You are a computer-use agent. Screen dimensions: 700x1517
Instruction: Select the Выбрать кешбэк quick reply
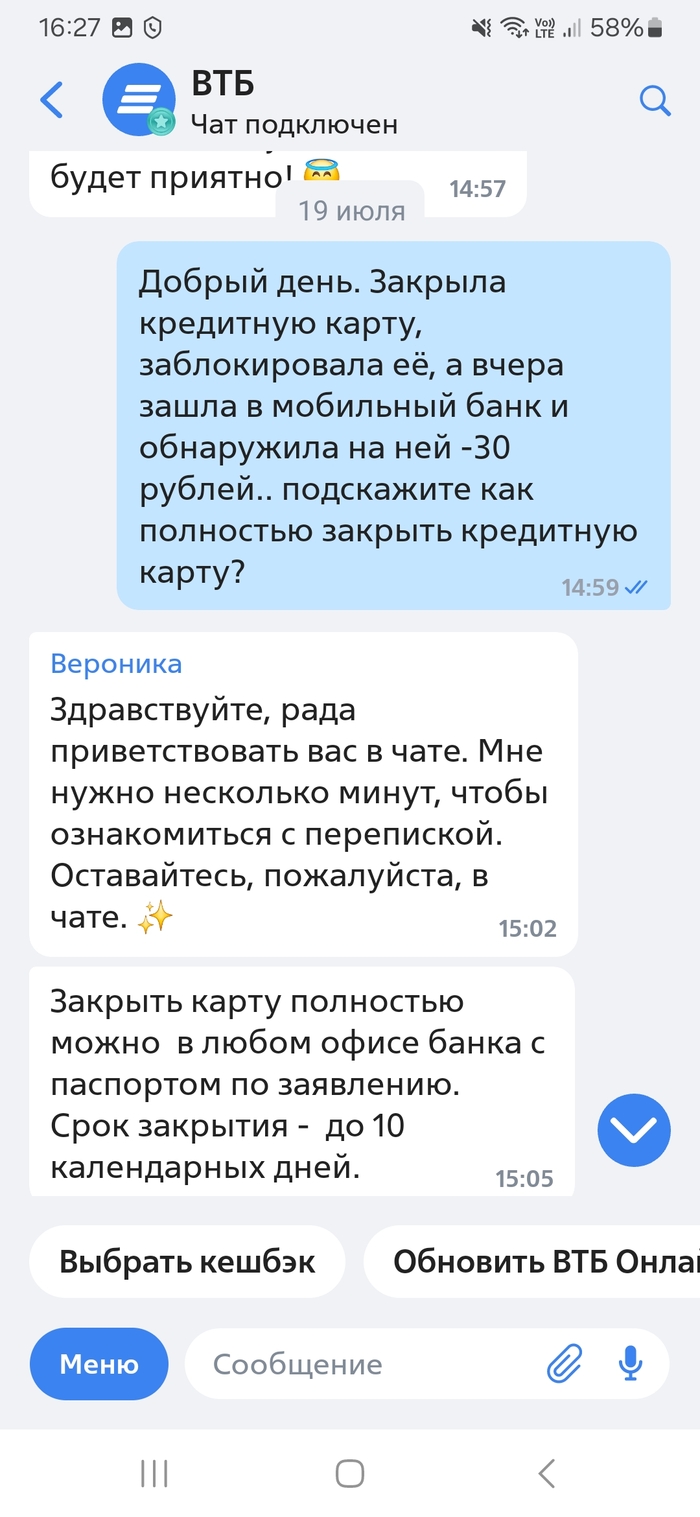click(x=187, y=1262)
